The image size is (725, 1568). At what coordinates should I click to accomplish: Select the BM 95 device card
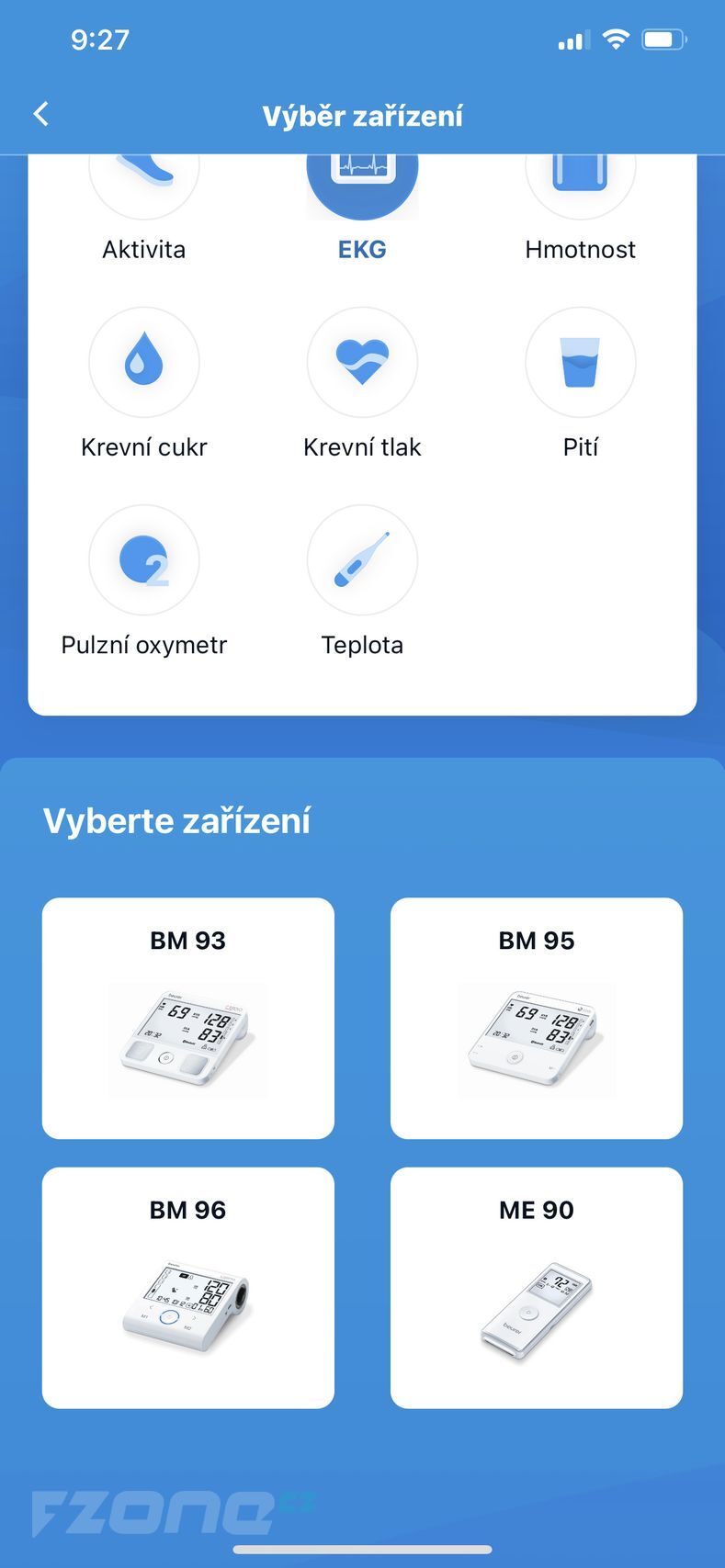pyautogui.click(x=537, y=1018)
